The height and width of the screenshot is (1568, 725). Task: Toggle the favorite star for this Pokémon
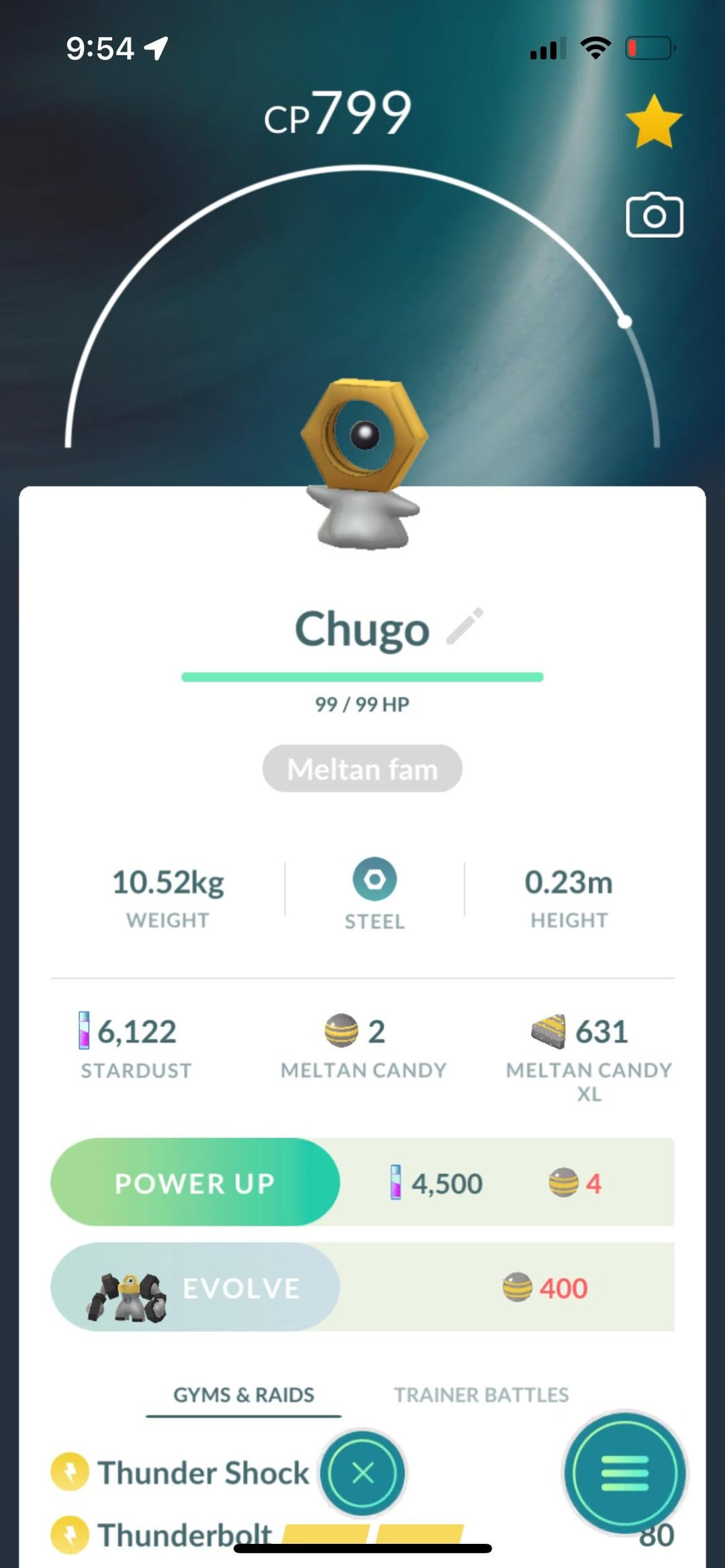click(653, 122)
